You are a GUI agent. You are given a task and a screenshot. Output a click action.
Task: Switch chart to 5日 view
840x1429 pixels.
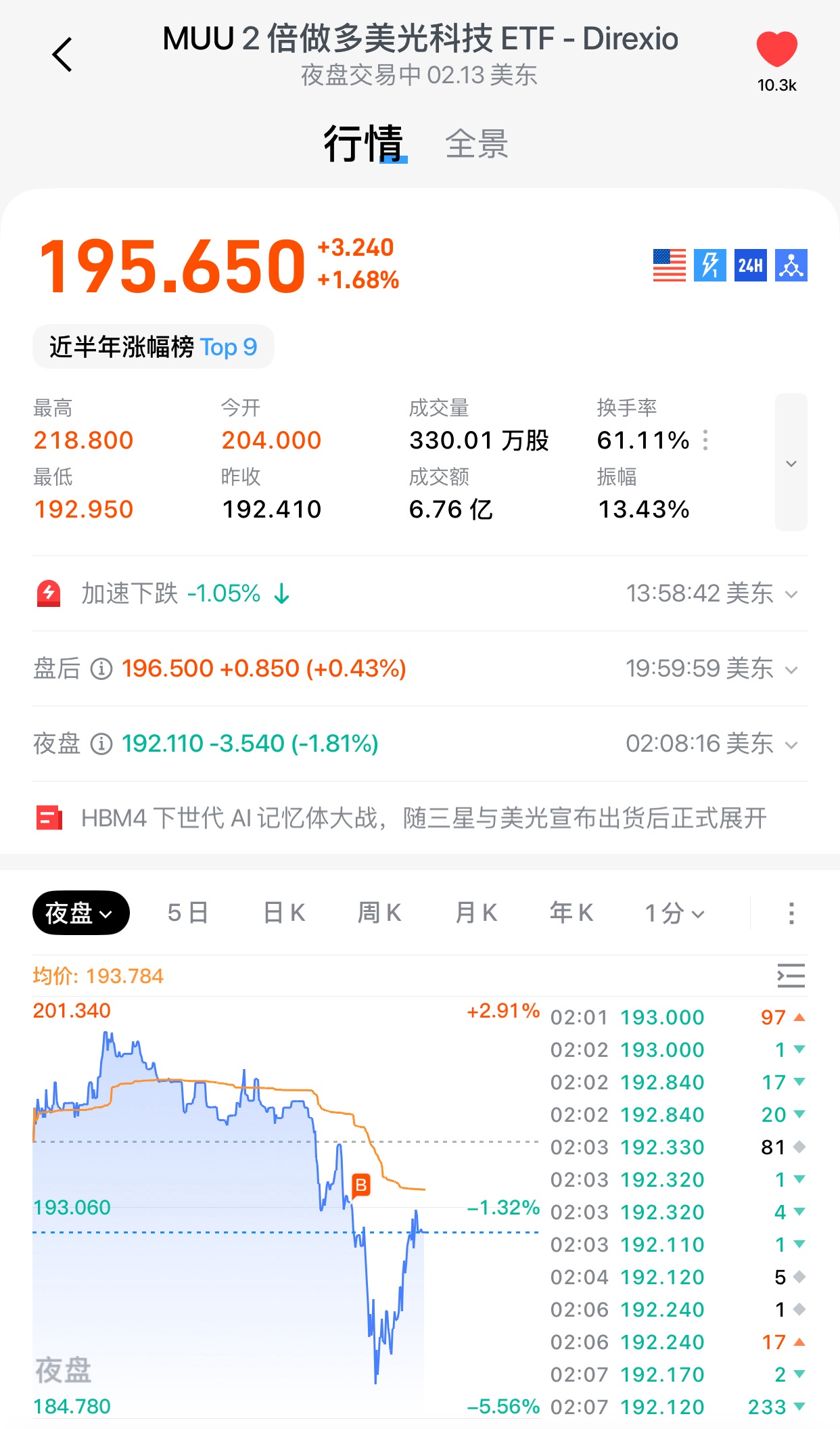point(187,913)
